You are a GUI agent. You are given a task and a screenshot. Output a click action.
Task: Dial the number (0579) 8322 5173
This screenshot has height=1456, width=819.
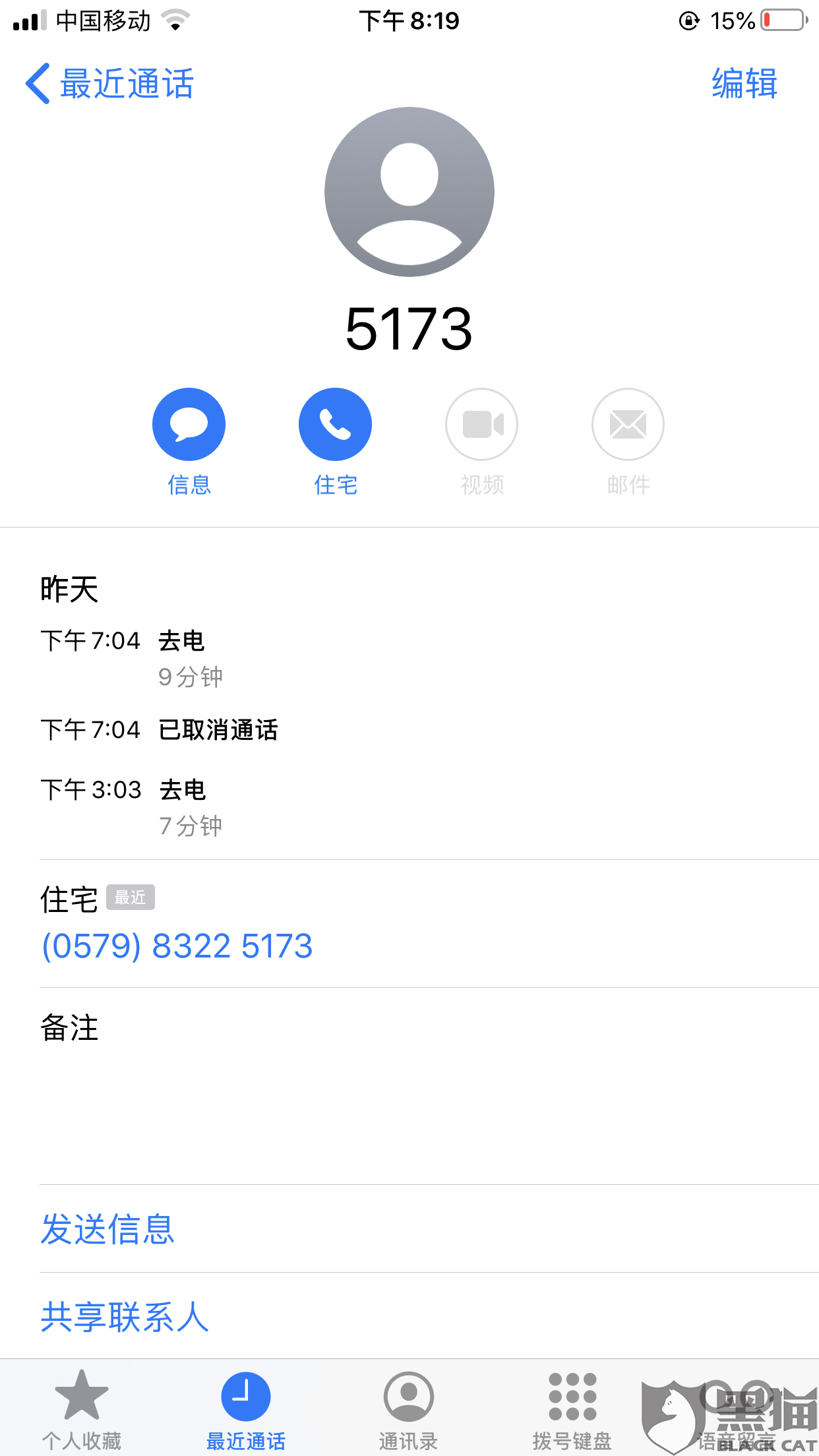click(x=177, y=946)
